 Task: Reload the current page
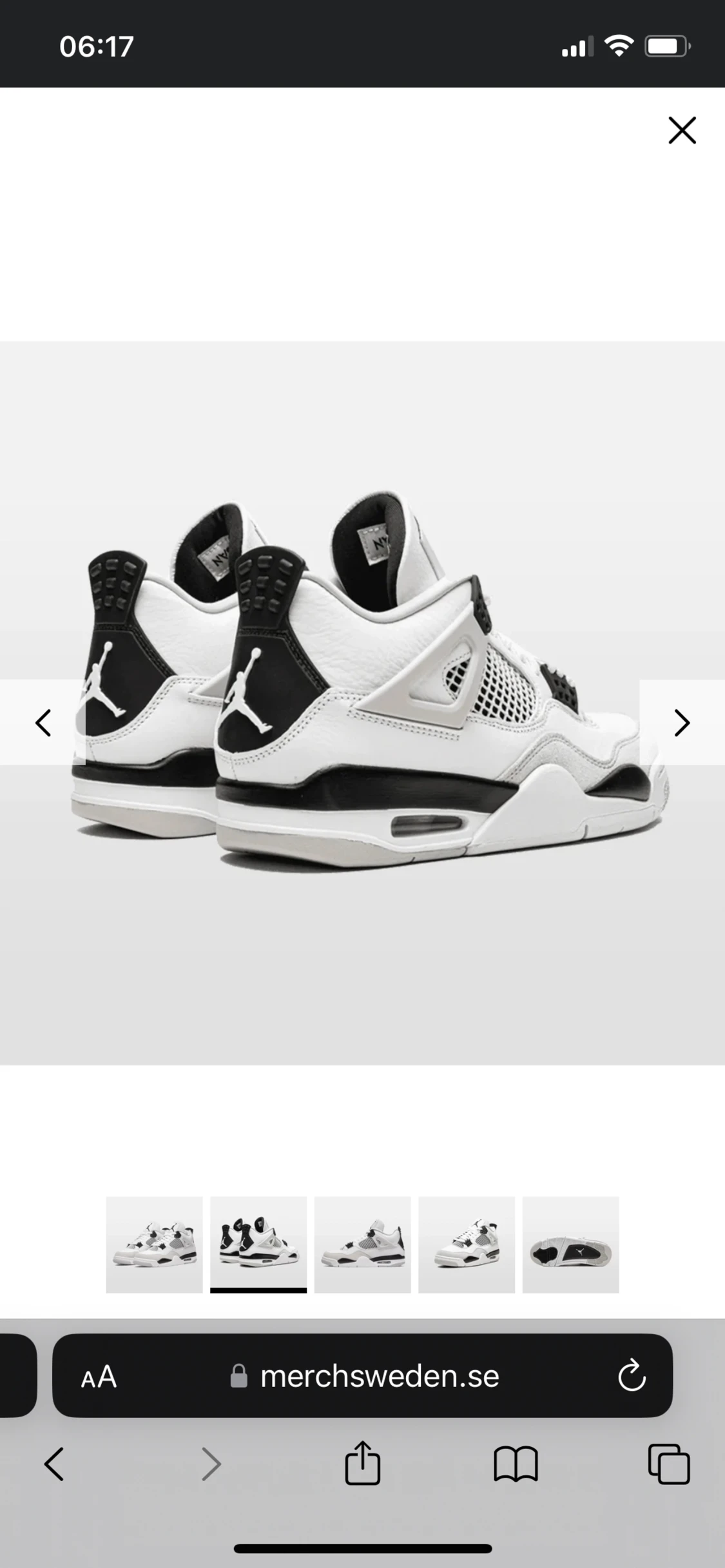632,1377
